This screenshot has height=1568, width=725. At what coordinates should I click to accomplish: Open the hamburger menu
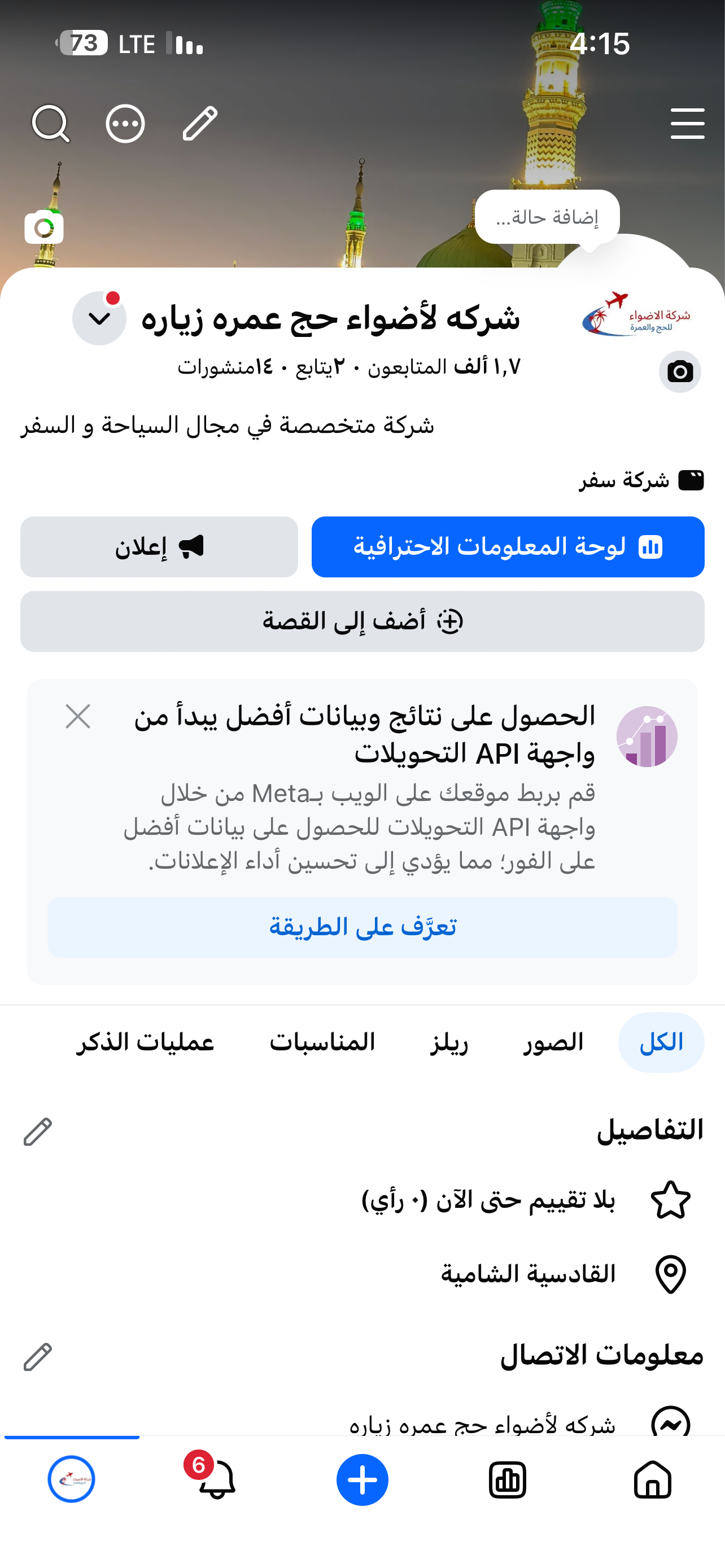point(687,124)
